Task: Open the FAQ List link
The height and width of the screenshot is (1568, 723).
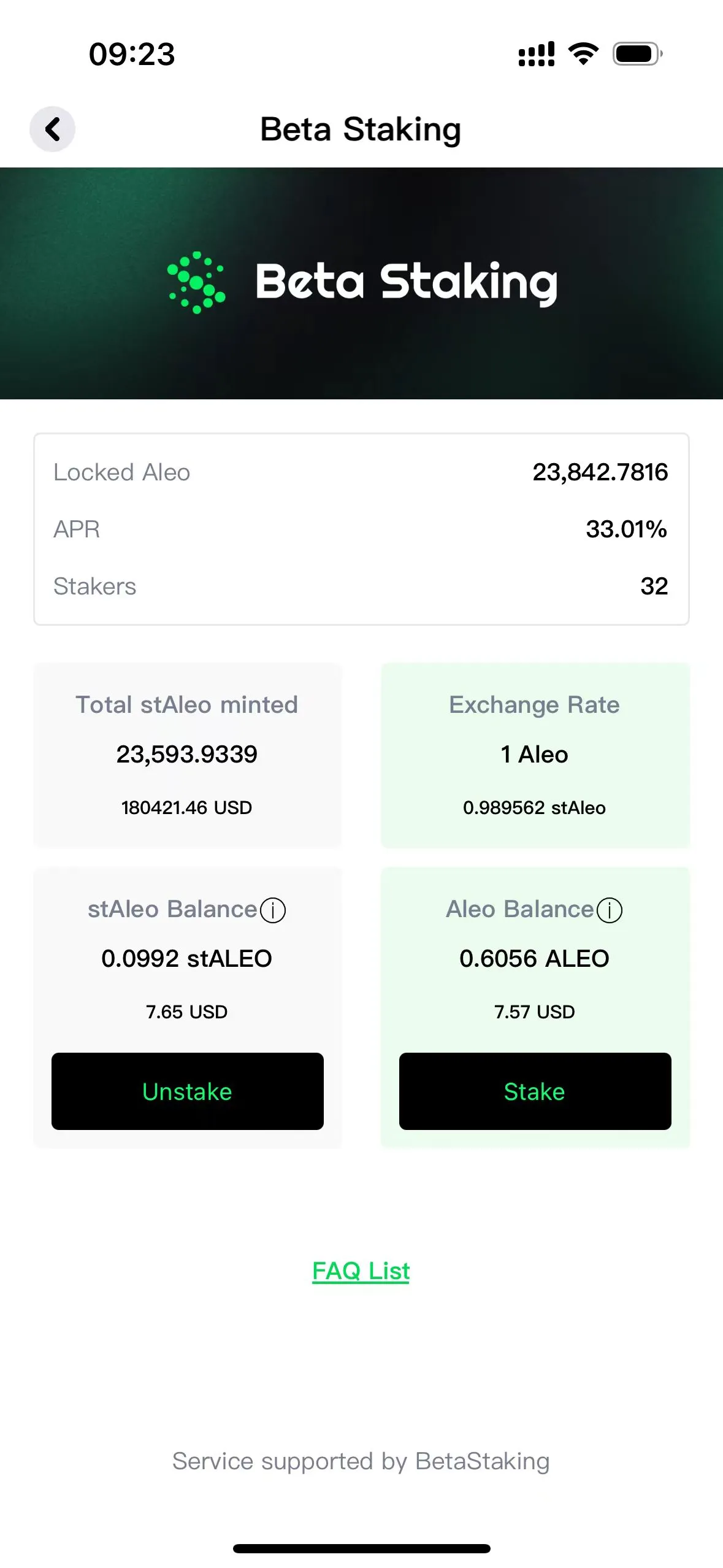Action: [361, 1271]
